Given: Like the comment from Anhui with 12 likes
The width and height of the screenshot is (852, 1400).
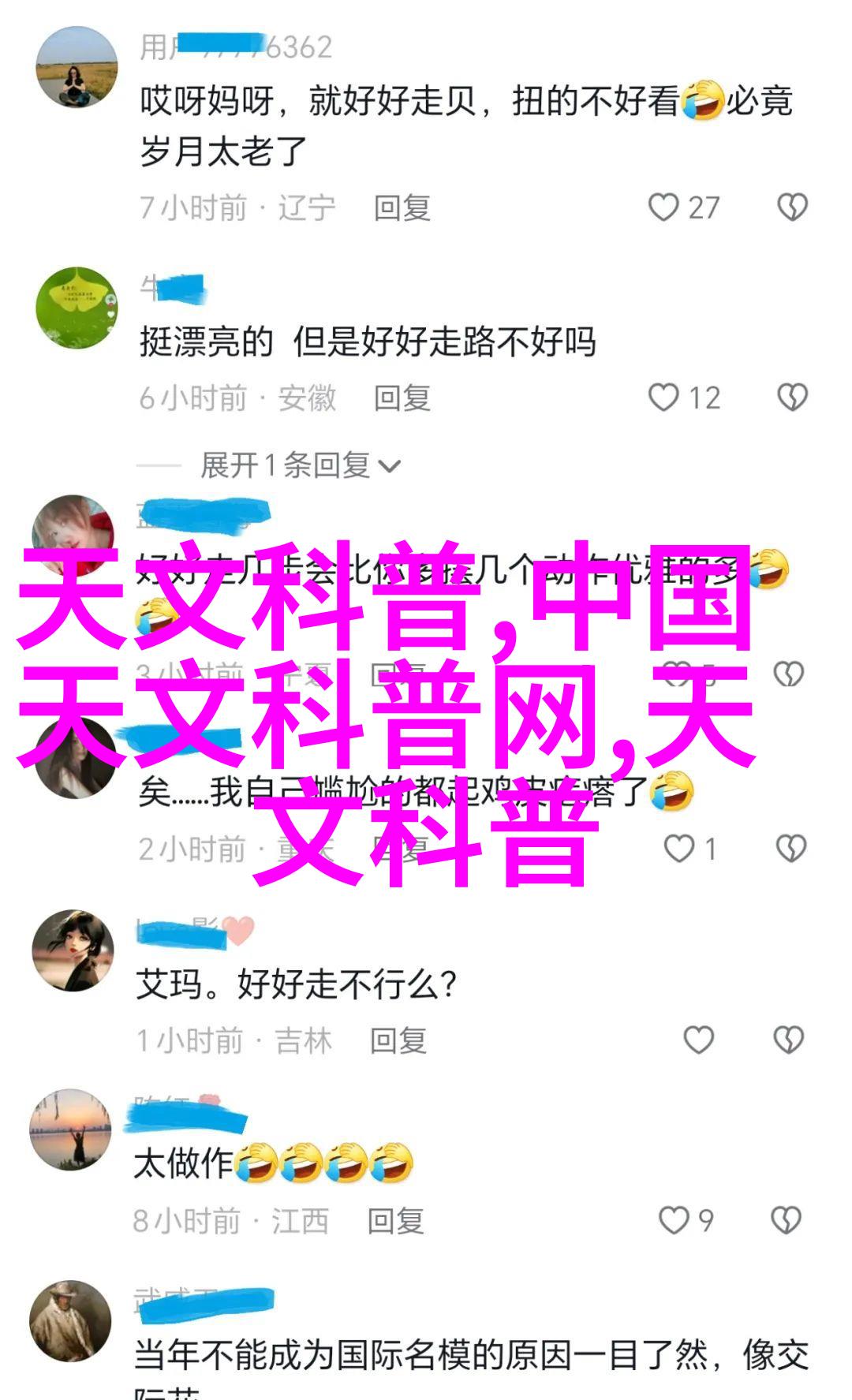Looking at the screenshot, I should coord(663,398).
